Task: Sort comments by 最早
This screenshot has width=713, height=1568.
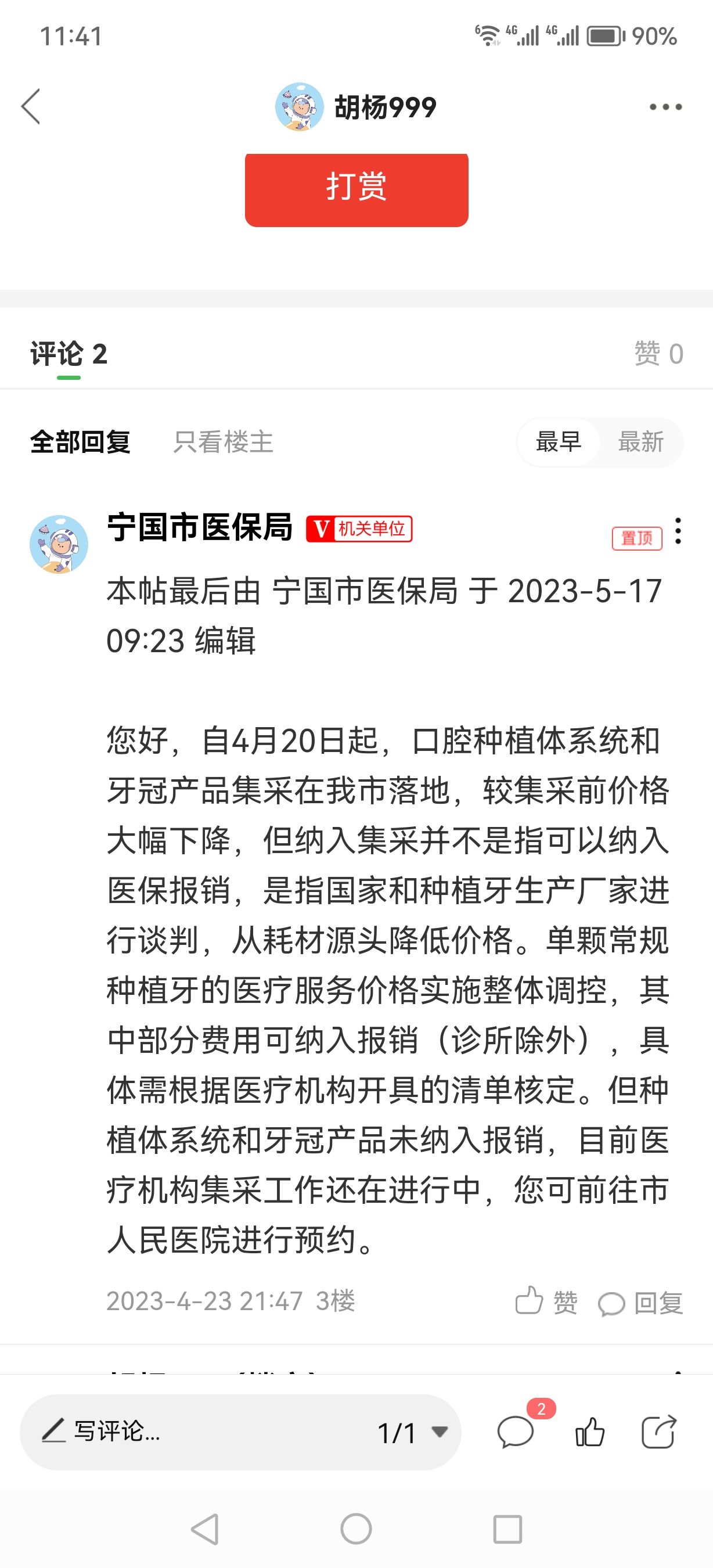Action: click(x=558, y=443)
